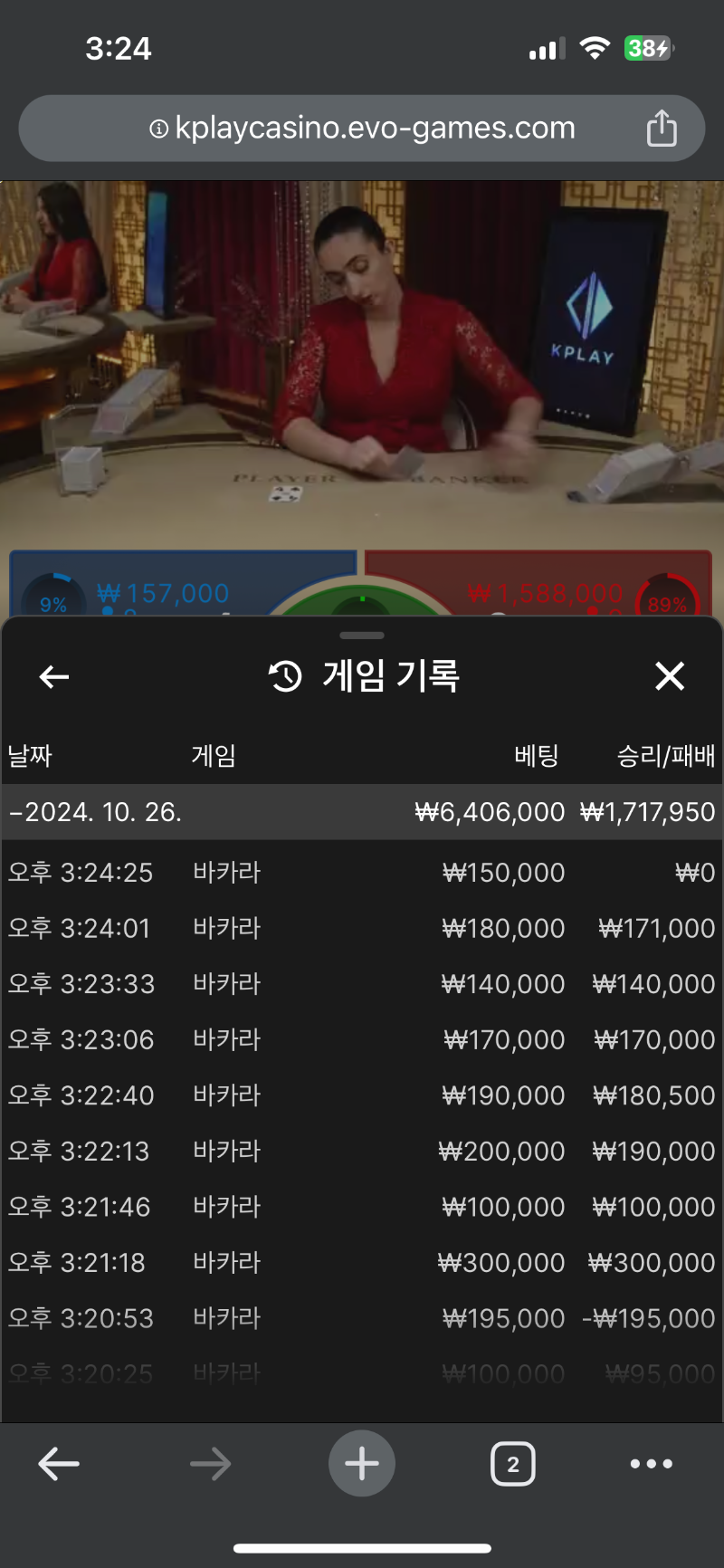Open a new browser tab
Image resolution: width=724 pixels, height=1568 pixels.
pos(362,1464)
